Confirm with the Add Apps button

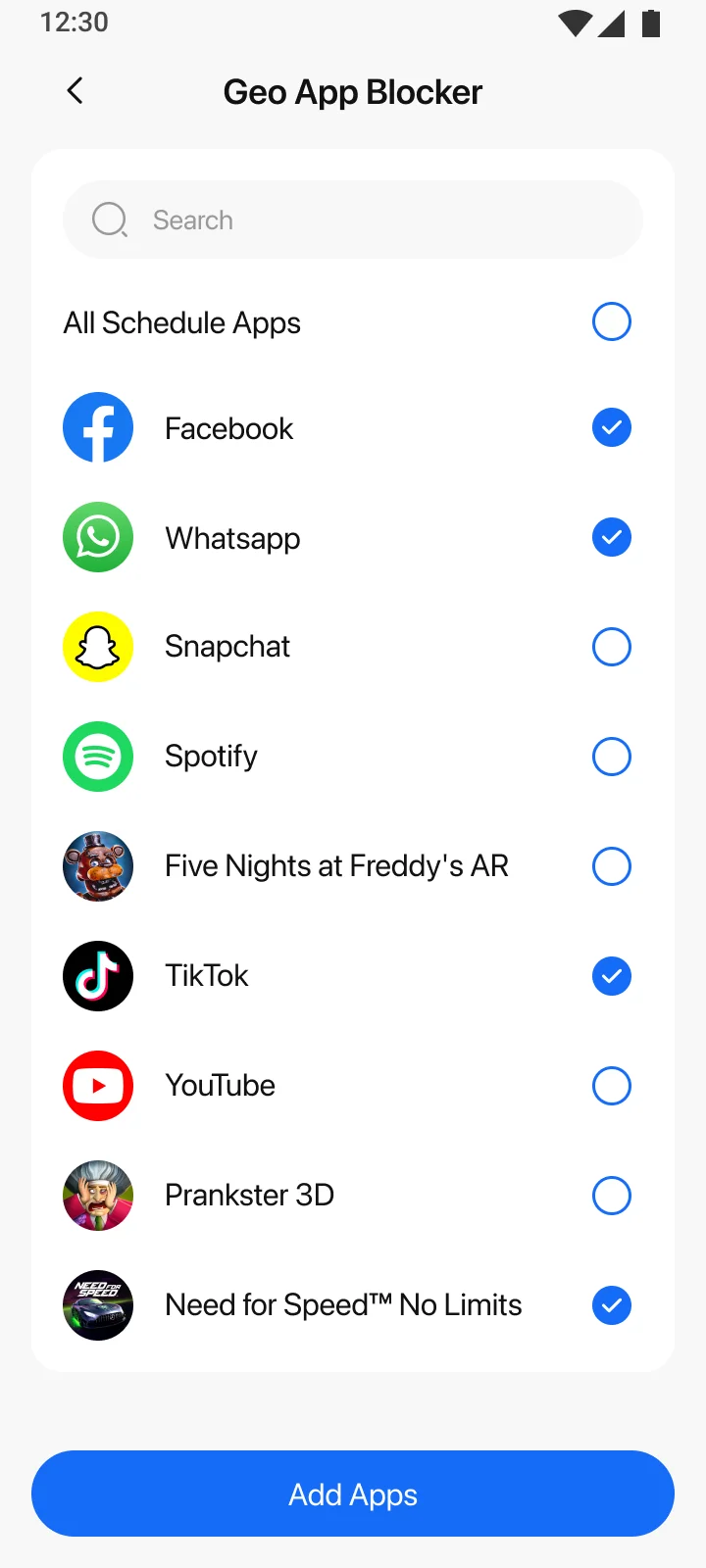coord(353,1494)
